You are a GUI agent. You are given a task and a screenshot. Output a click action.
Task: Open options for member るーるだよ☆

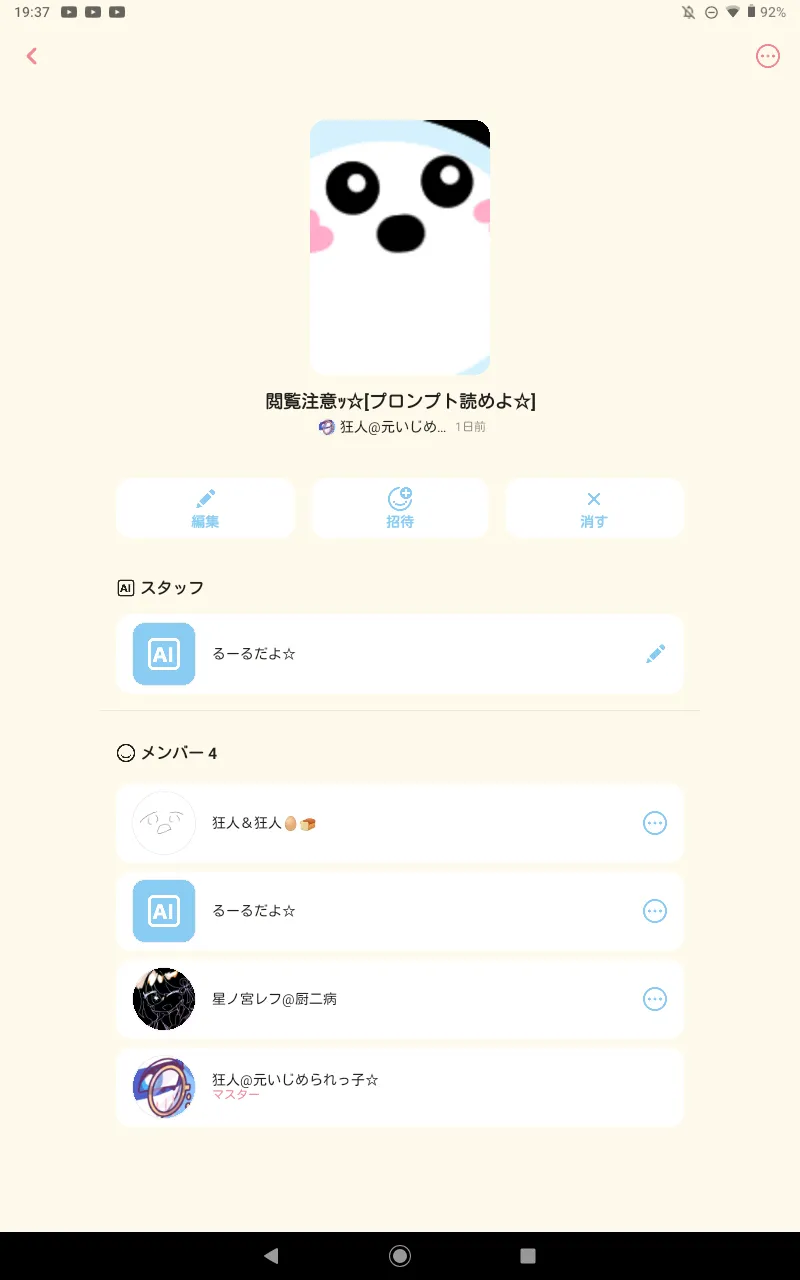click(x=654, y=911)
